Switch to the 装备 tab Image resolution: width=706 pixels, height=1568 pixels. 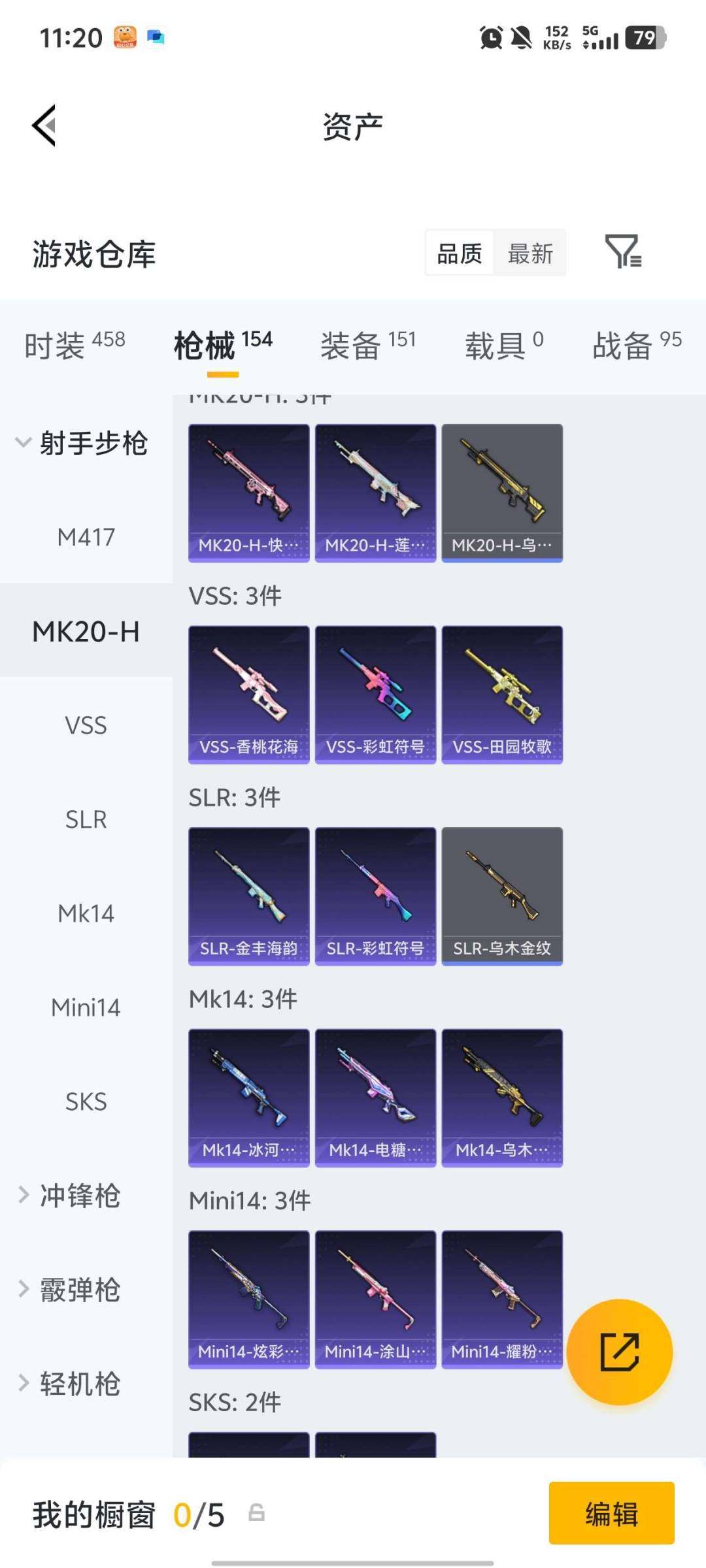[x=367, y=346]
